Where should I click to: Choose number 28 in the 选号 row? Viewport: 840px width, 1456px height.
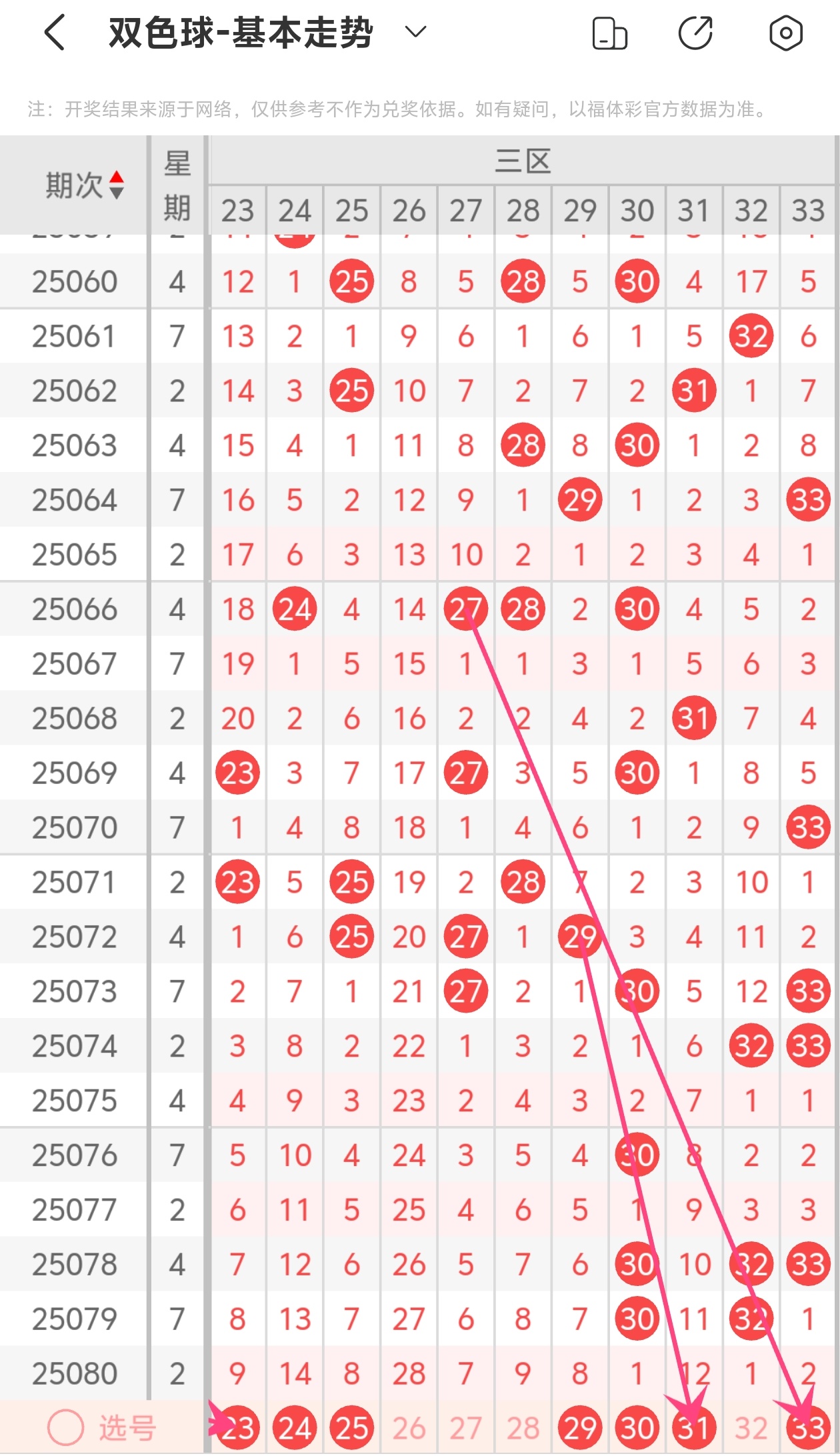coord(523,1428)
